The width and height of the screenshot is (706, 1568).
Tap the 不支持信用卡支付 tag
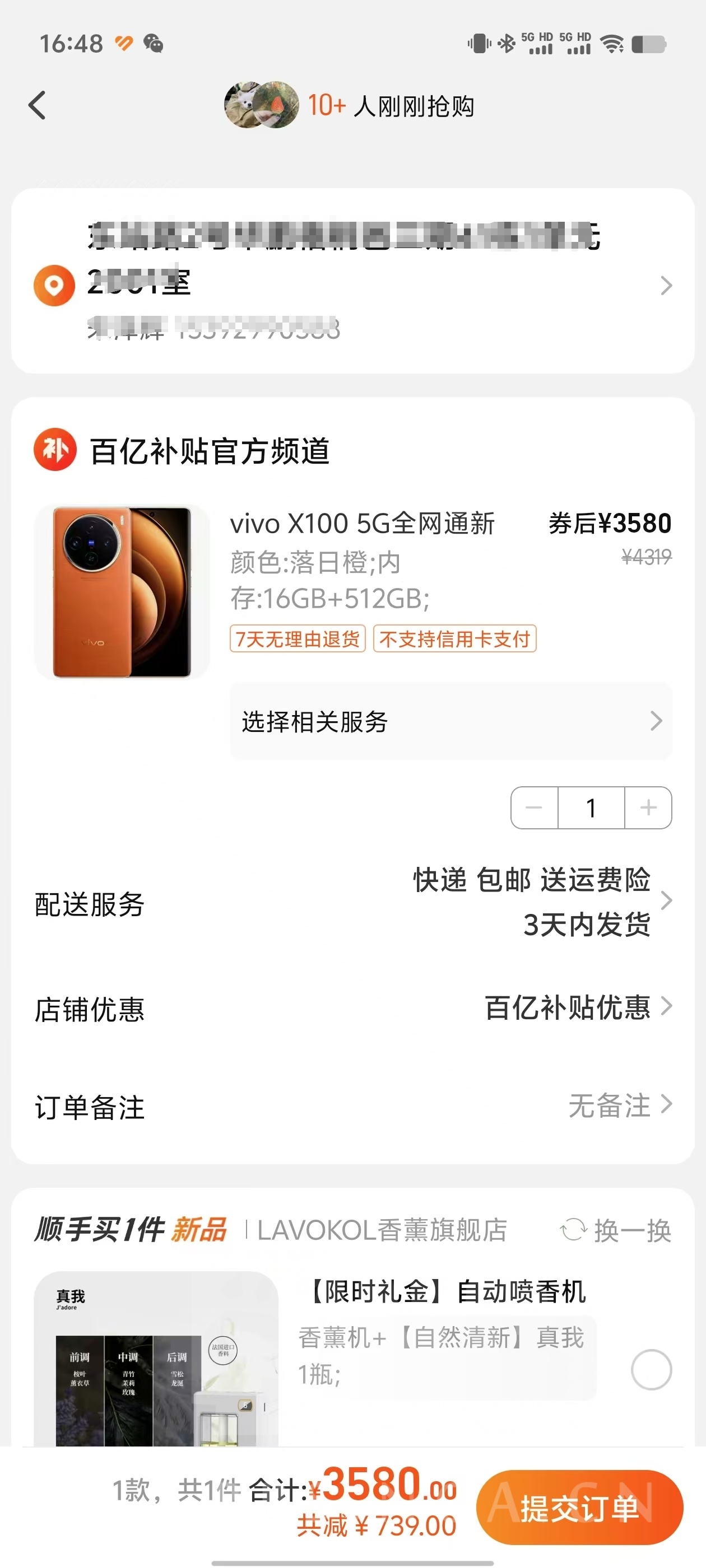click(455, 639)
